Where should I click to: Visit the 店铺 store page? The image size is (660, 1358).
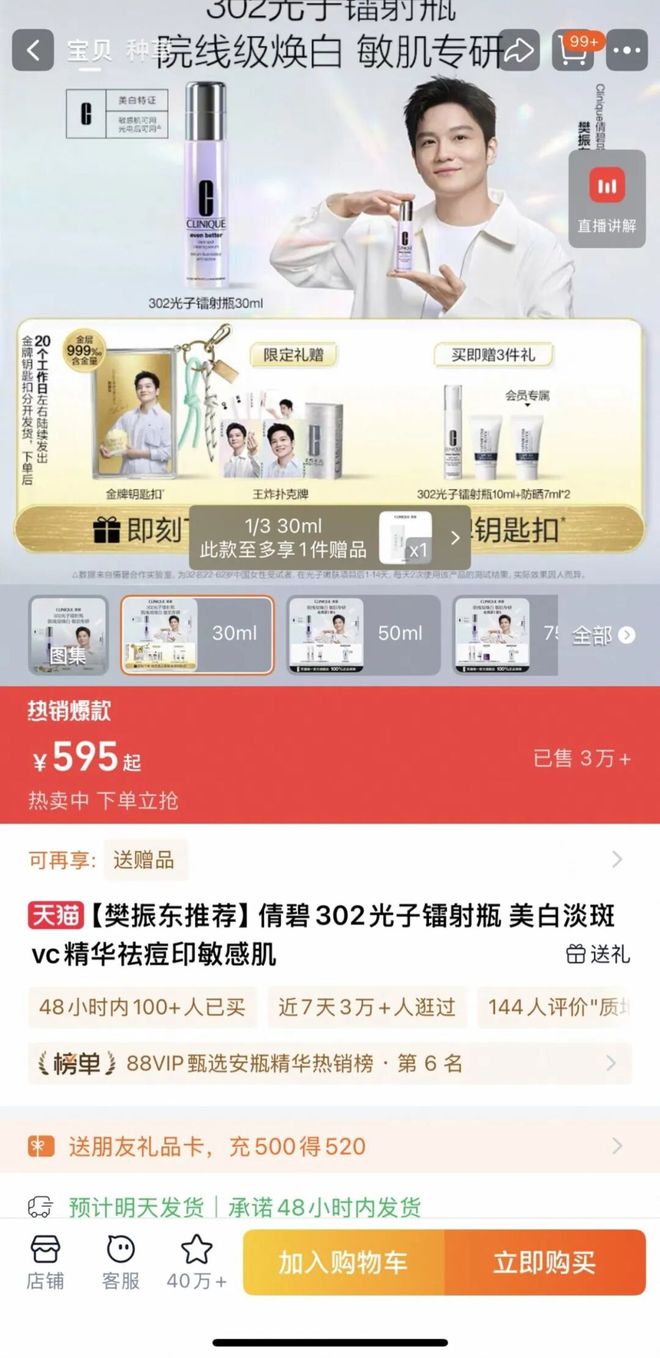point(45,1261)
